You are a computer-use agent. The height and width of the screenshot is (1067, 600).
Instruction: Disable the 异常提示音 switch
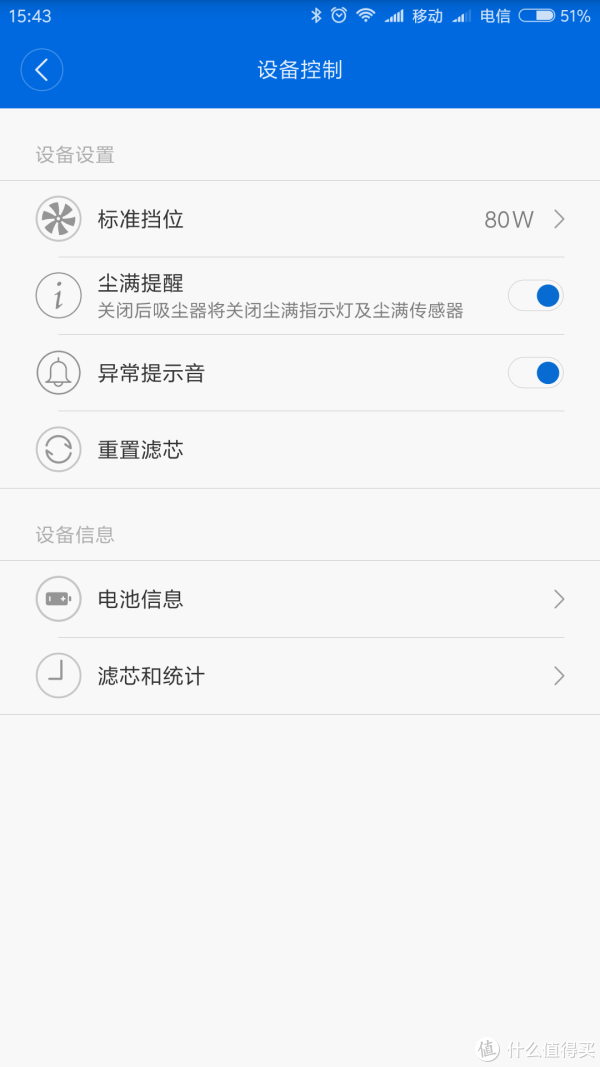(x=535, y=373)
